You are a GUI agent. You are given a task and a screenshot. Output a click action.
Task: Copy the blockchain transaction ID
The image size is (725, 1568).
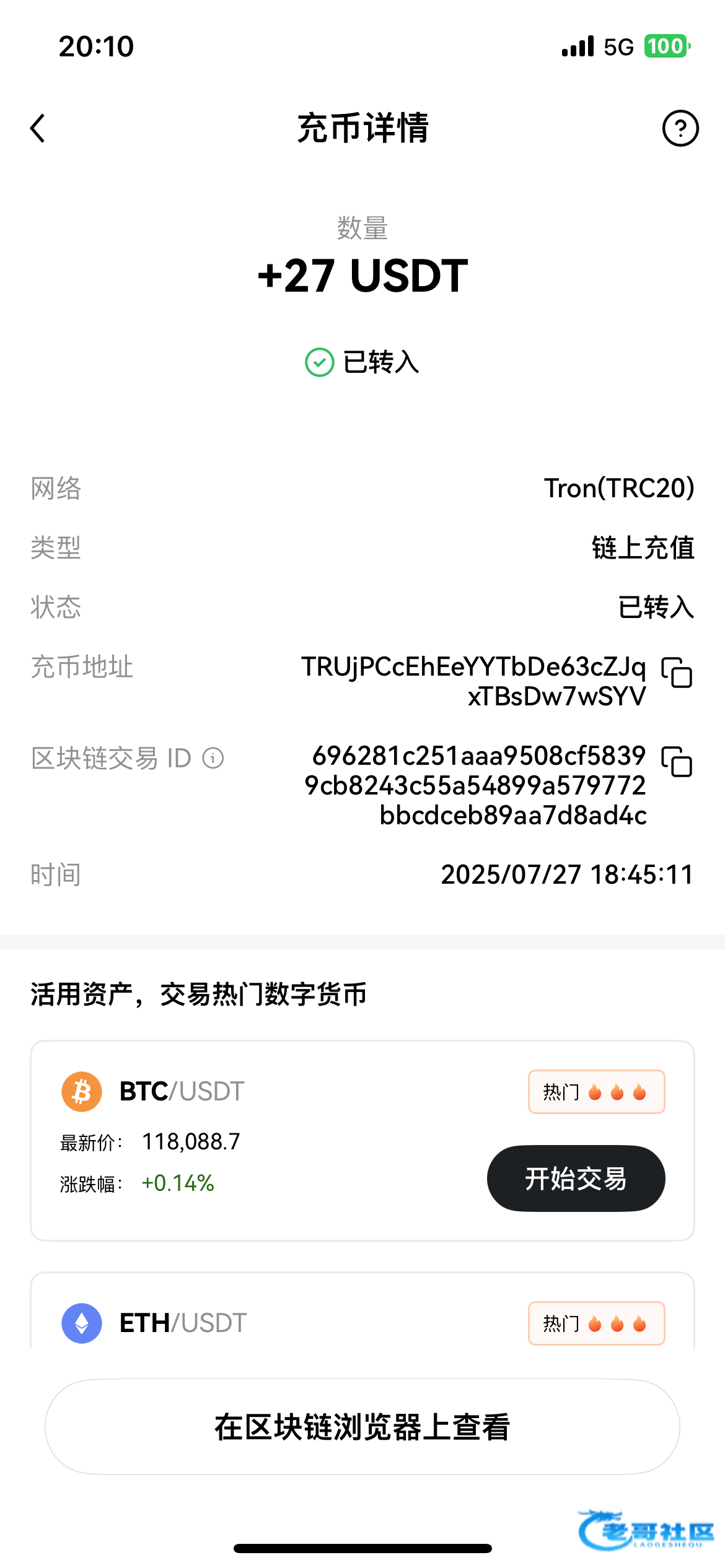click(x=677, y=762)
